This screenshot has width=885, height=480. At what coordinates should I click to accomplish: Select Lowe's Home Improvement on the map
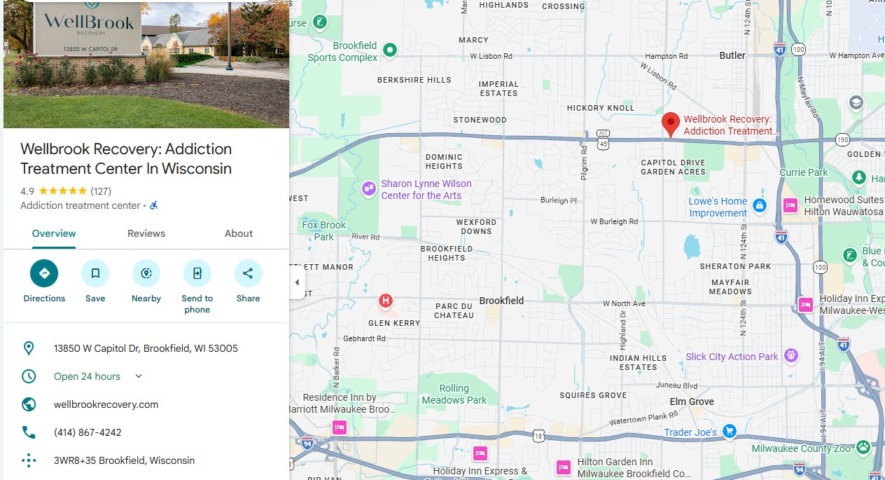[759, 205]
